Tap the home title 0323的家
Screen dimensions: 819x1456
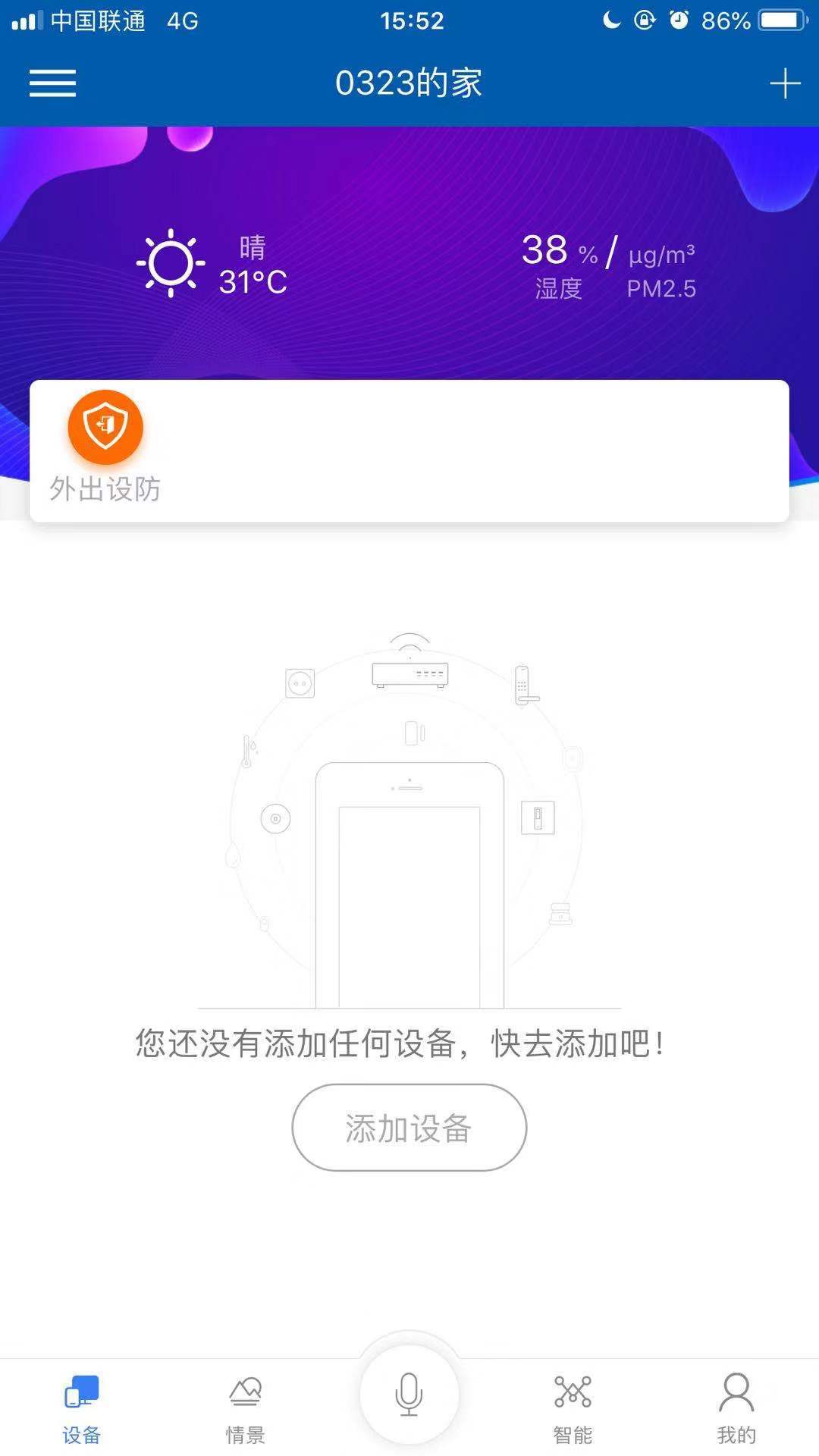(x=409, y=83)
